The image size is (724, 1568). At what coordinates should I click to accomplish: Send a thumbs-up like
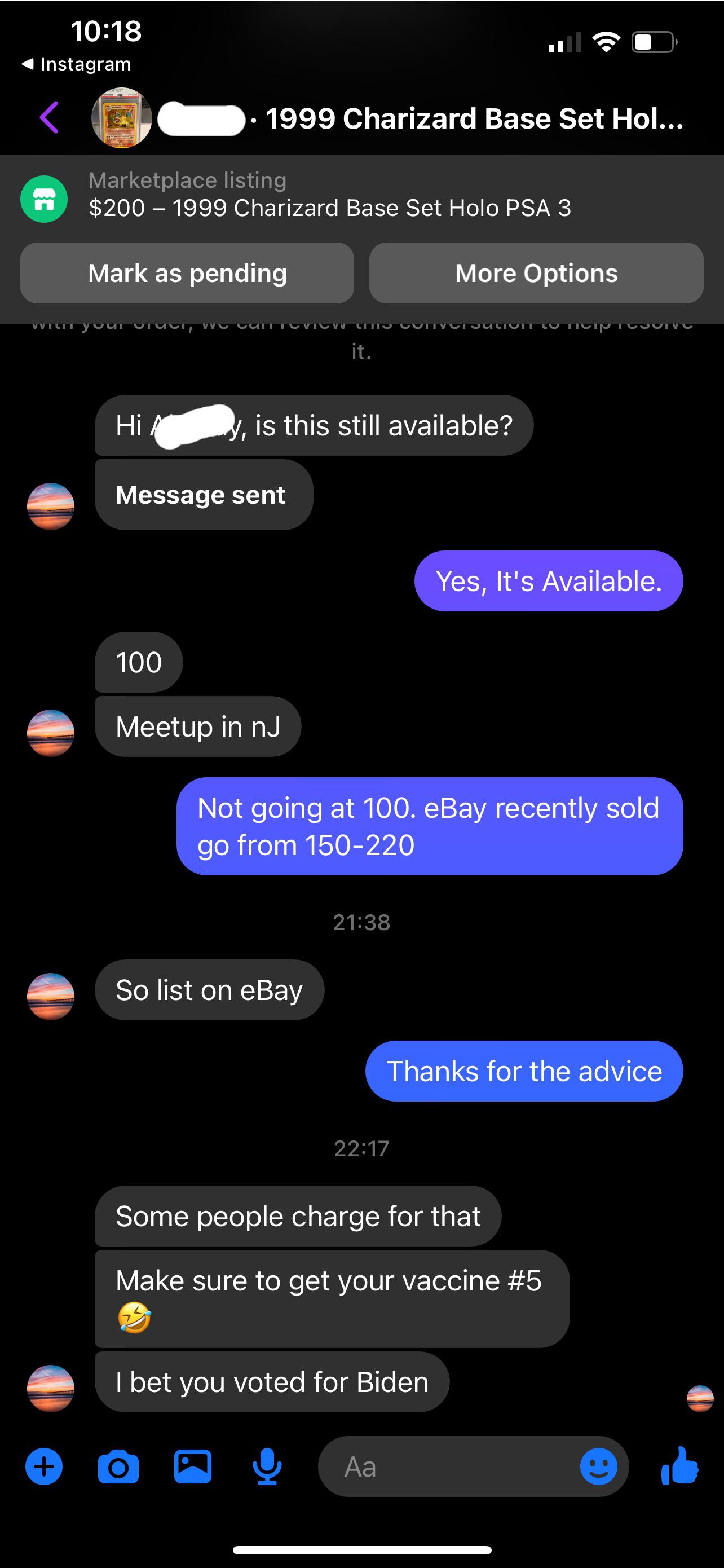tap(679, 1467)
